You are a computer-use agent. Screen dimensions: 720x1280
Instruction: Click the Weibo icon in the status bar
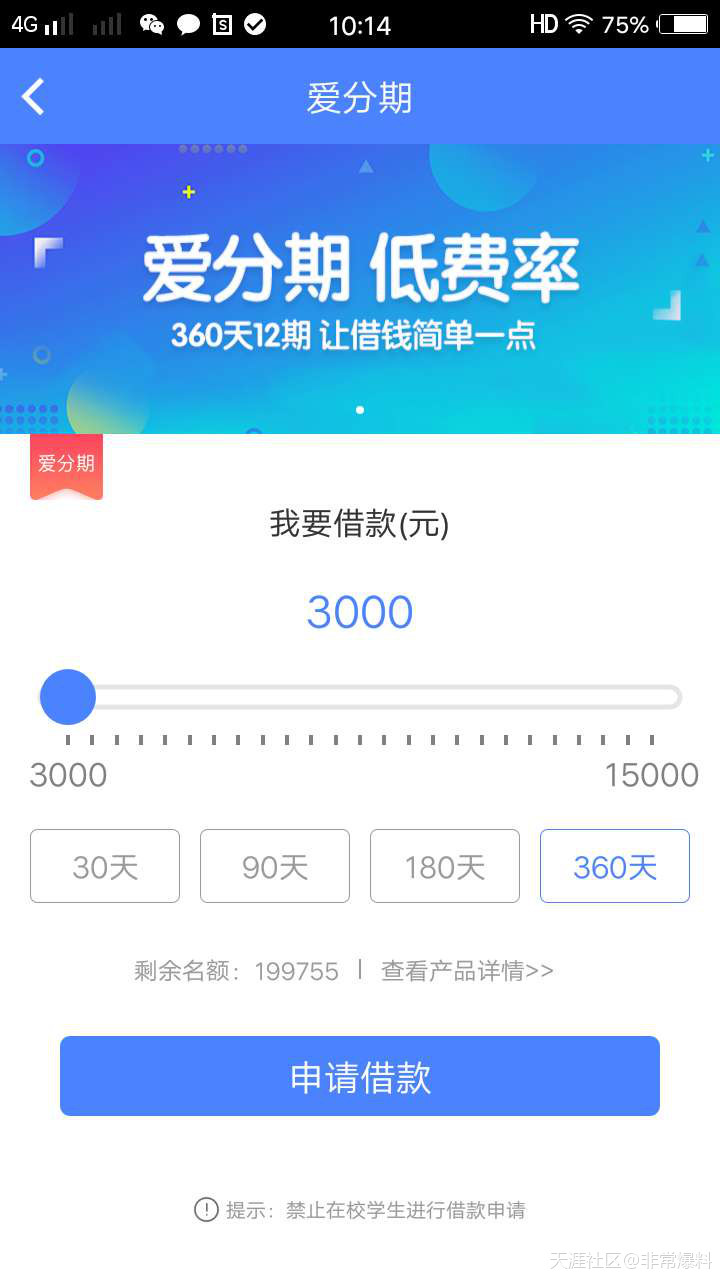tap(224, 24)
